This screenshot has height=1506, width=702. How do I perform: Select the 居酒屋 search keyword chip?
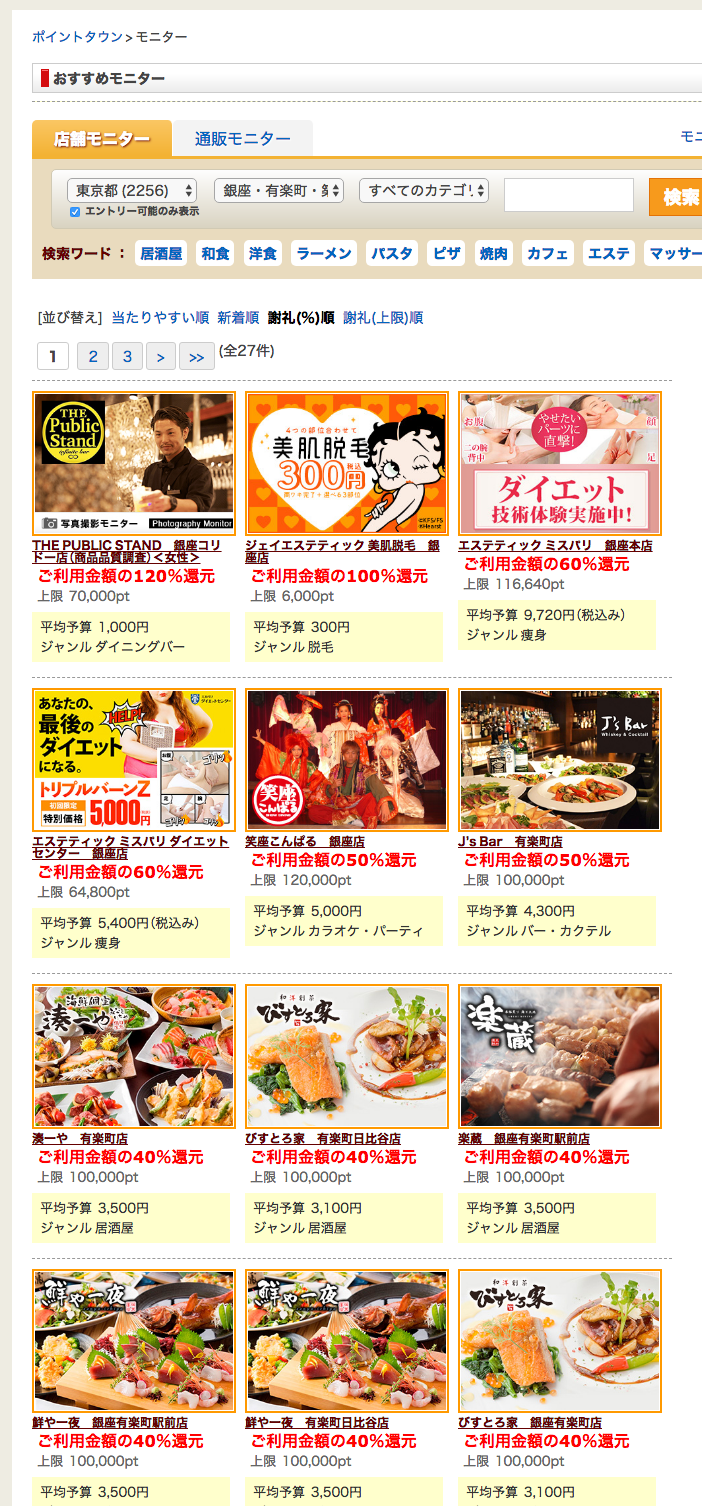point(161,254)
